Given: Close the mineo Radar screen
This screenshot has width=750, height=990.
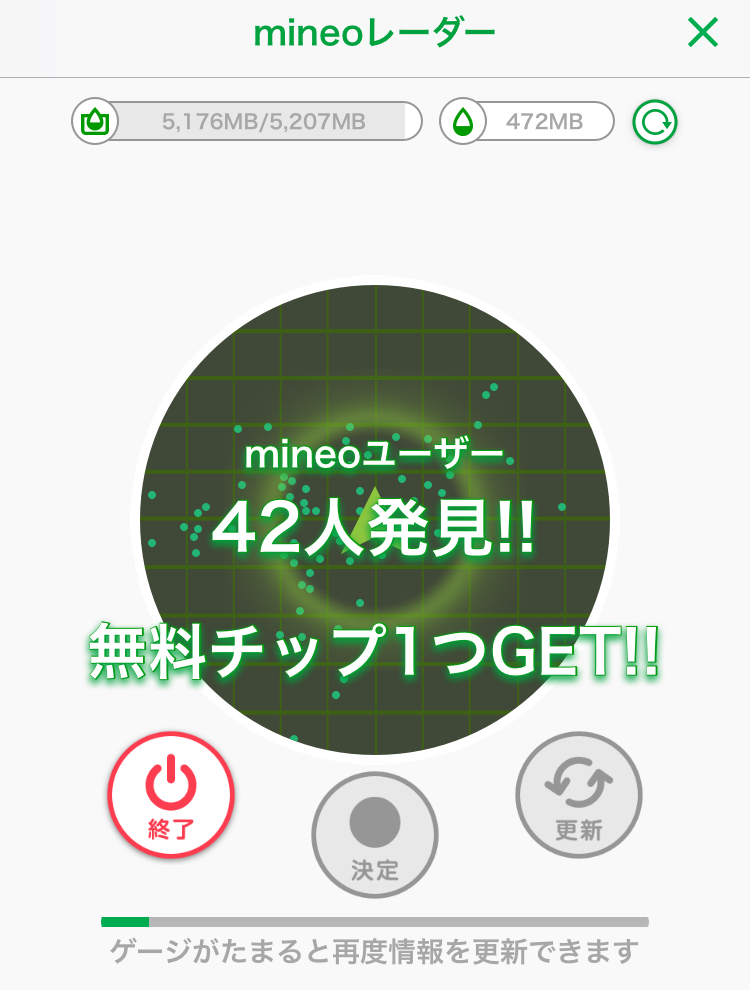Looking at the screenshot, I should [x=703, y=32].
